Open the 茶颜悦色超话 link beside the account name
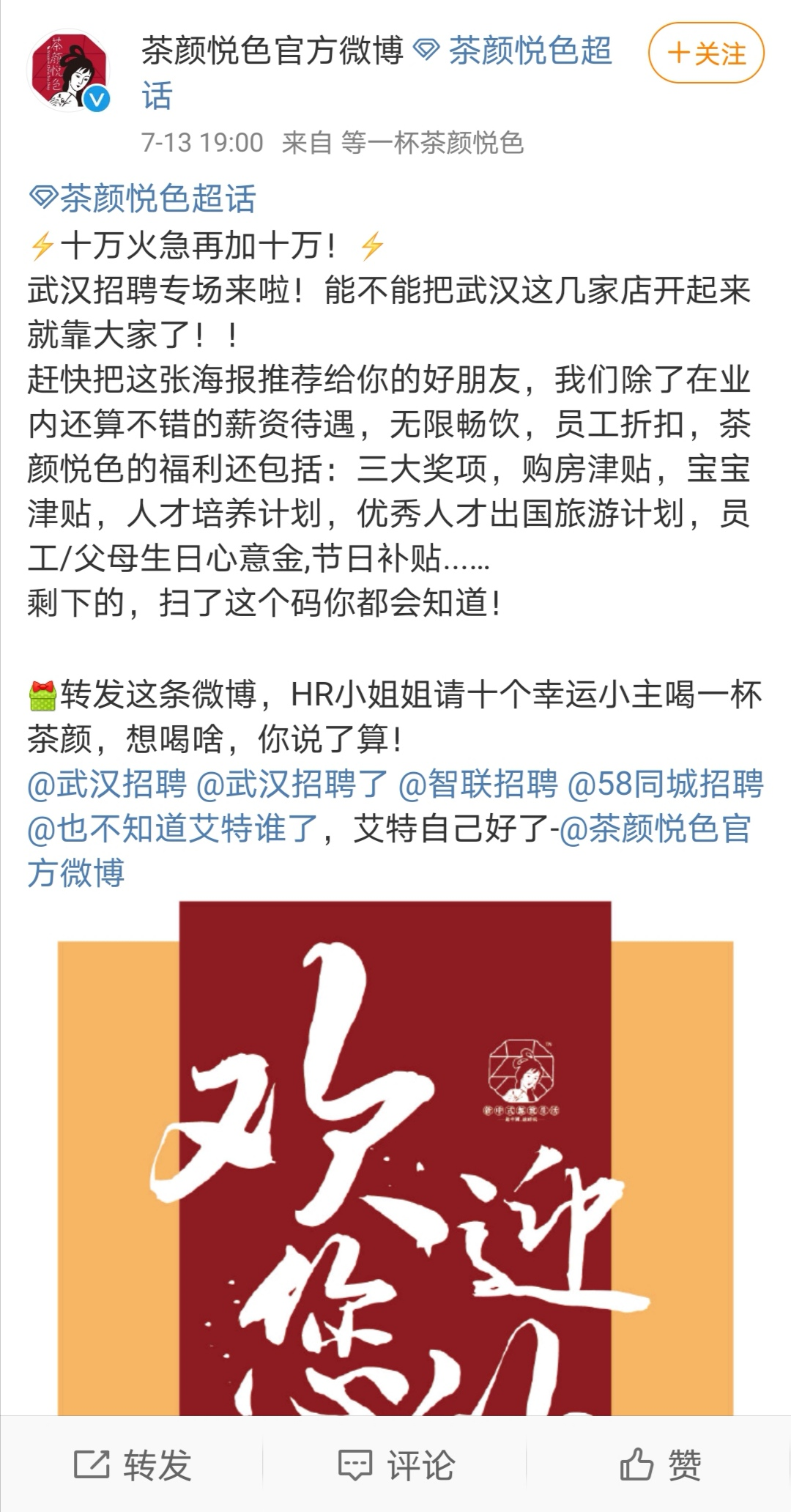The height and width of the screenshot is (1512, 791). point(513,51)
